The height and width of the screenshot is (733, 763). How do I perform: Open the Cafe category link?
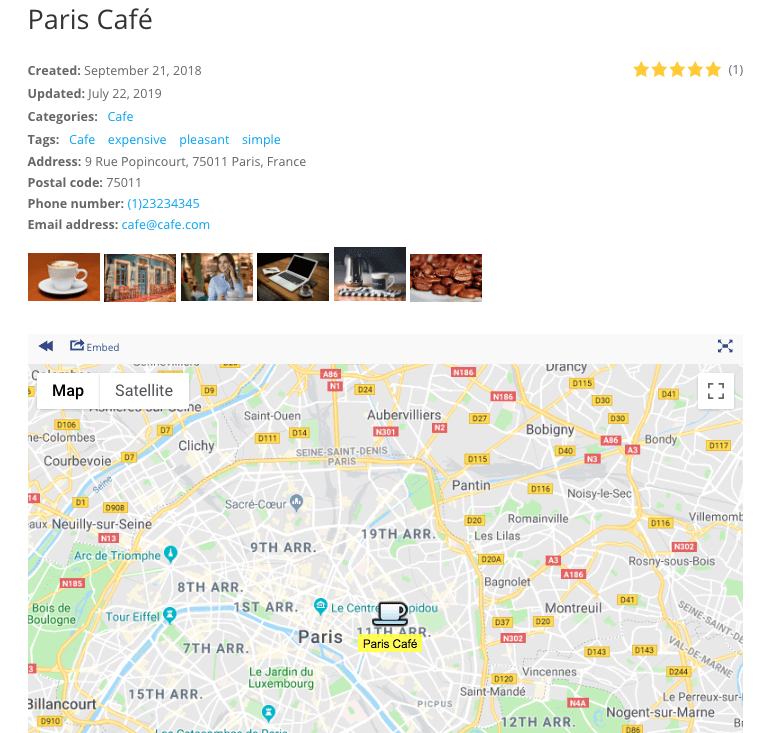click(x=120, y=117)
